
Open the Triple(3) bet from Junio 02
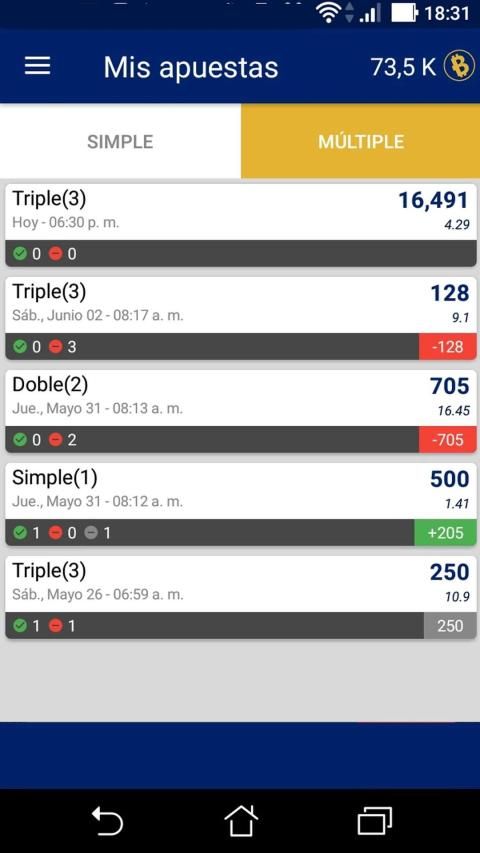241,318
